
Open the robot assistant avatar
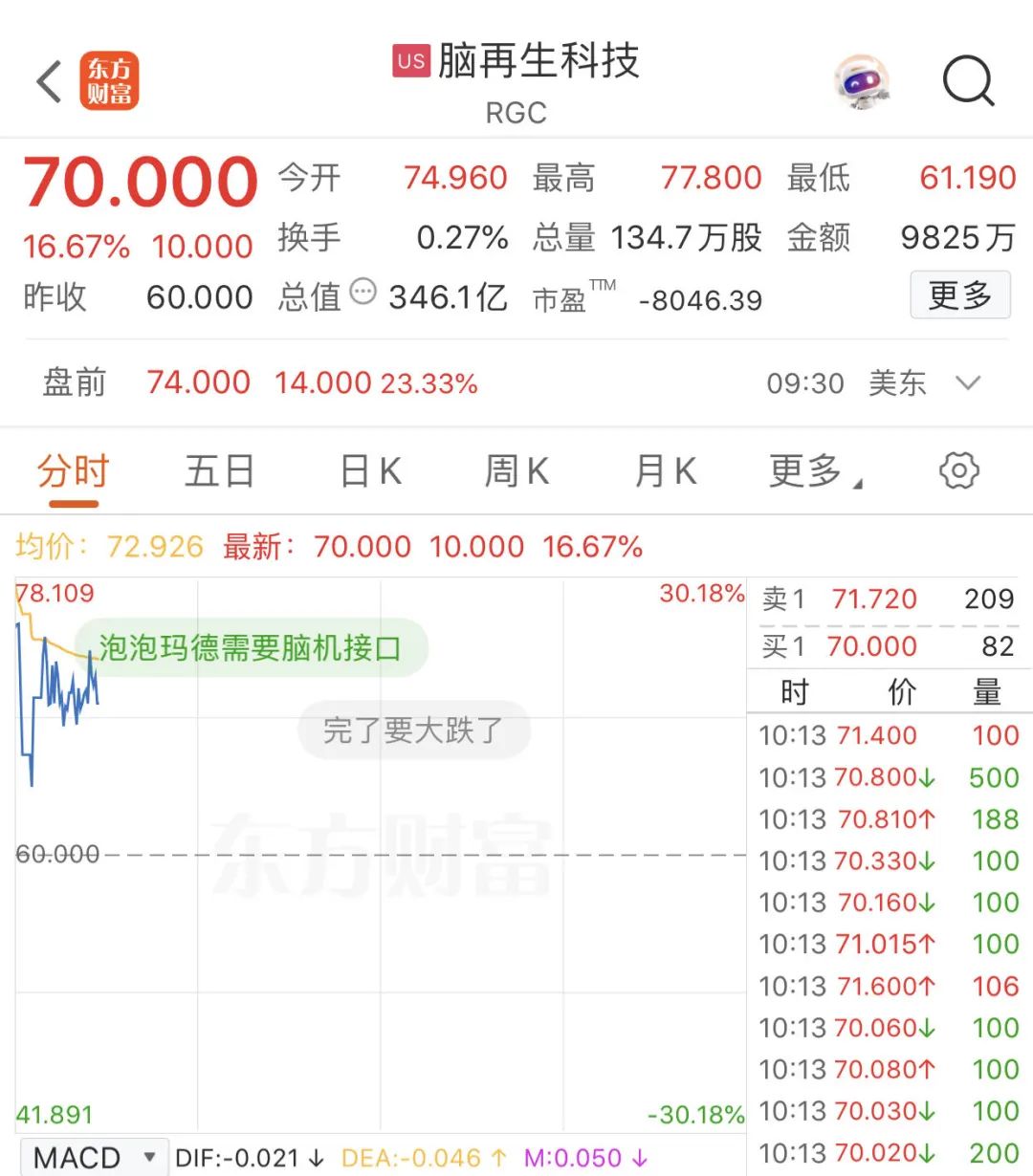862,81
